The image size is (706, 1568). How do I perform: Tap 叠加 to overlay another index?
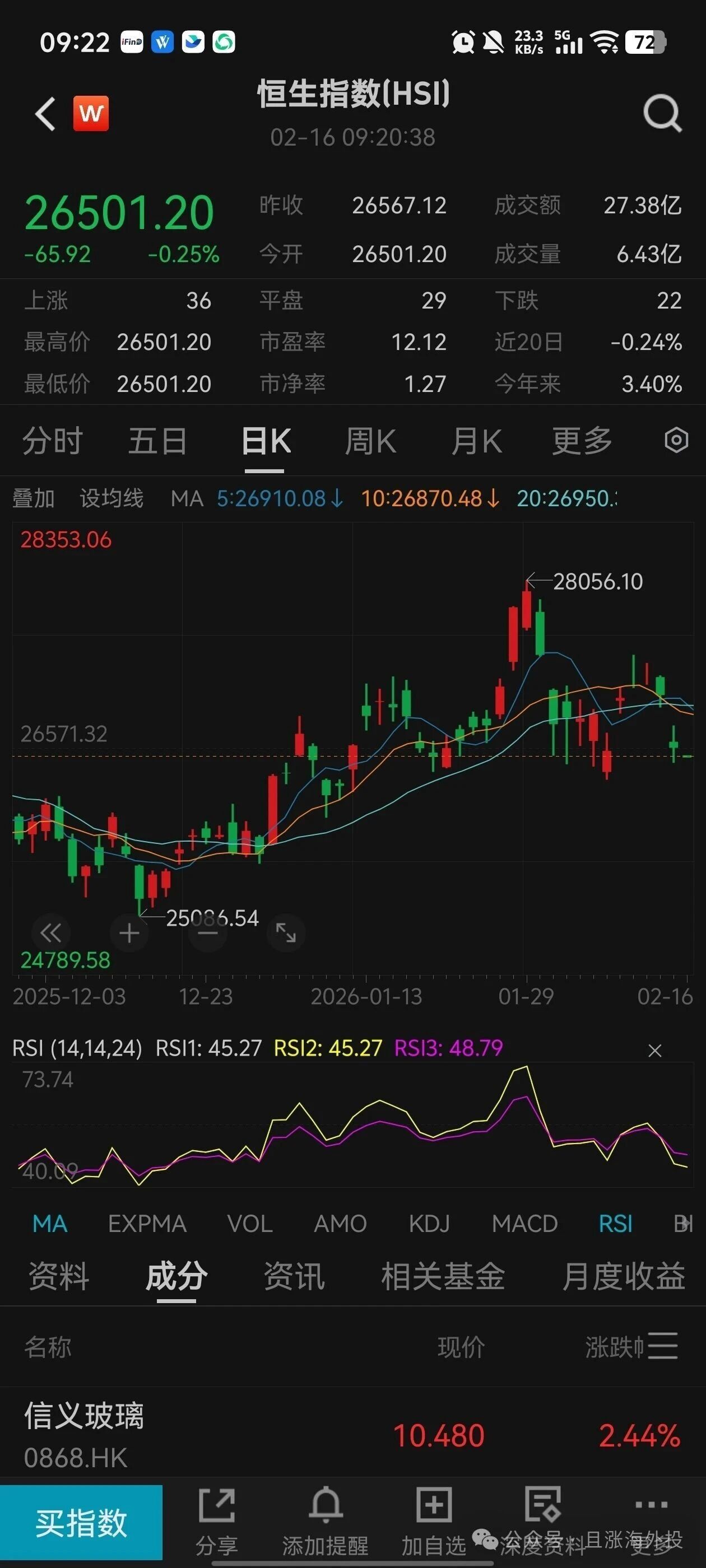(x=34, y=498)
